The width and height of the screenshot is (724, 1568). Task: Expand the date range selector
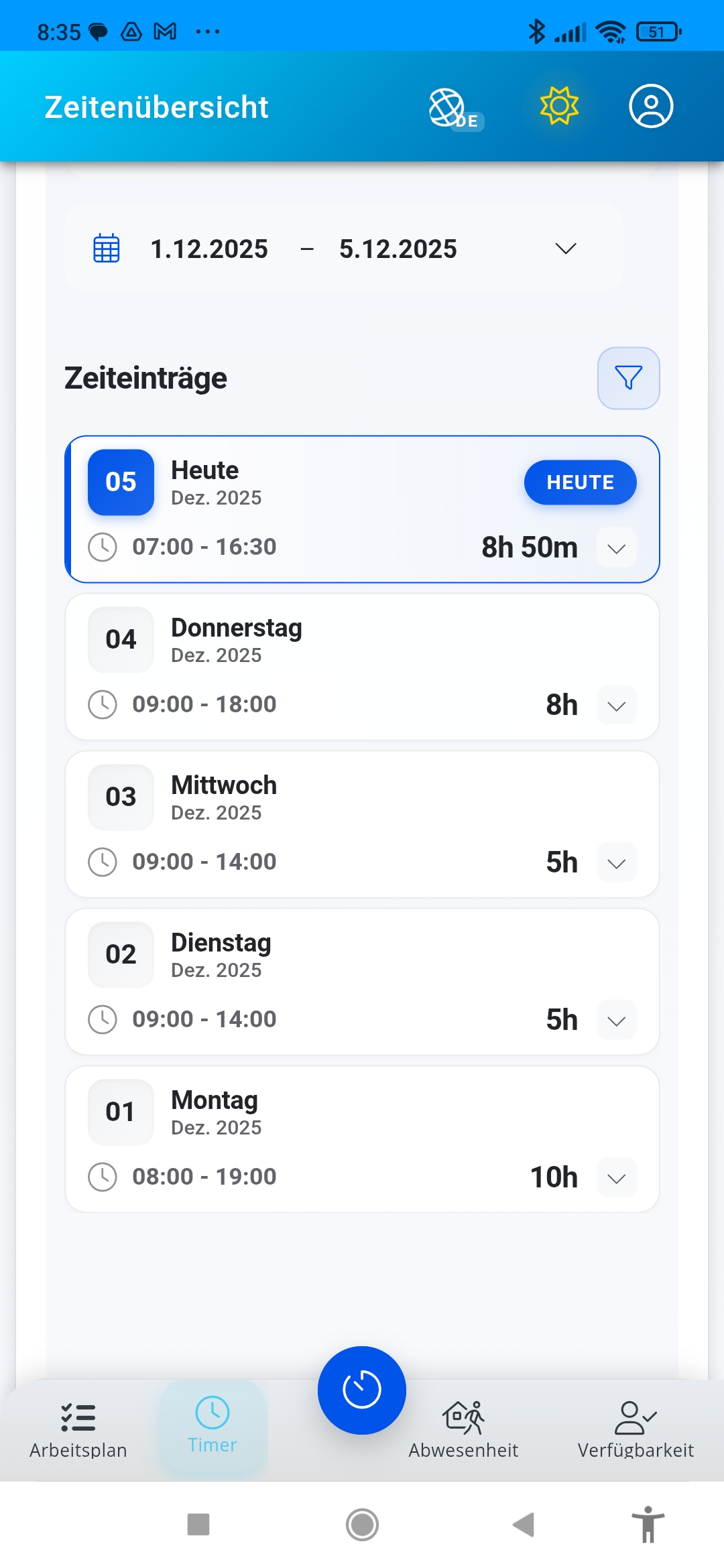[x=564, y=247]
